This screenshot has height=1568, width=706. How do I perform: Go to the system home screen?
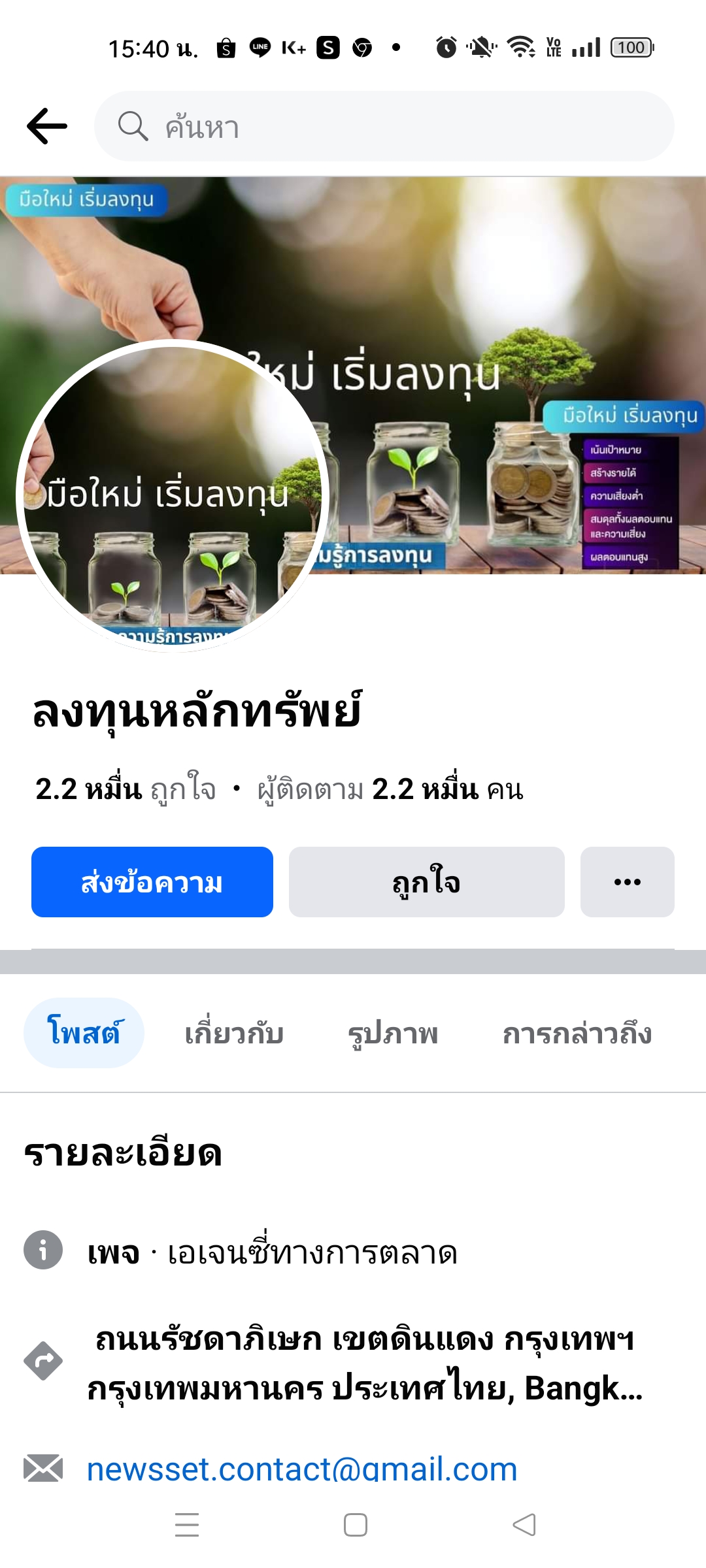coord(355,1525)
